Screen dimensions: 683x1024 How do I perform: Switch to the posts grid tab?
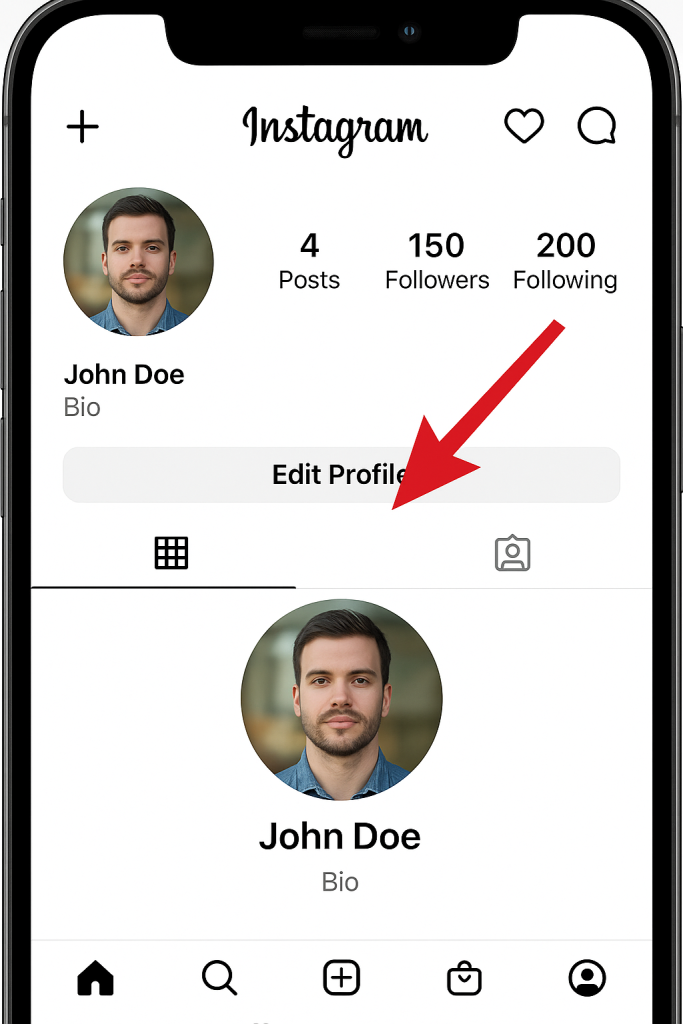[171, 553]
